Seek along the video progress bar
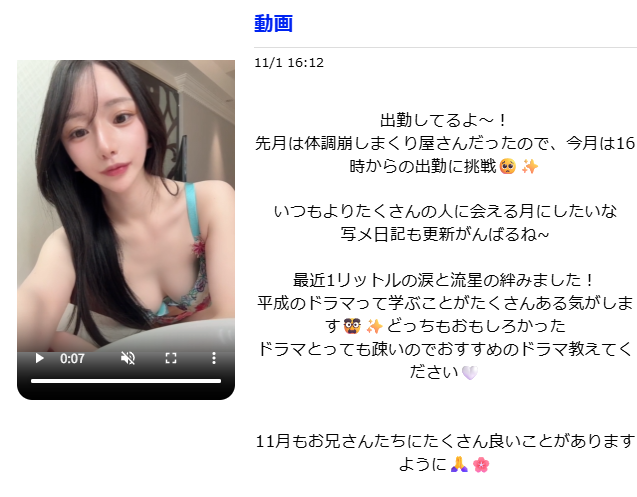This screenshot has height=497, width=637. [125, 381]
